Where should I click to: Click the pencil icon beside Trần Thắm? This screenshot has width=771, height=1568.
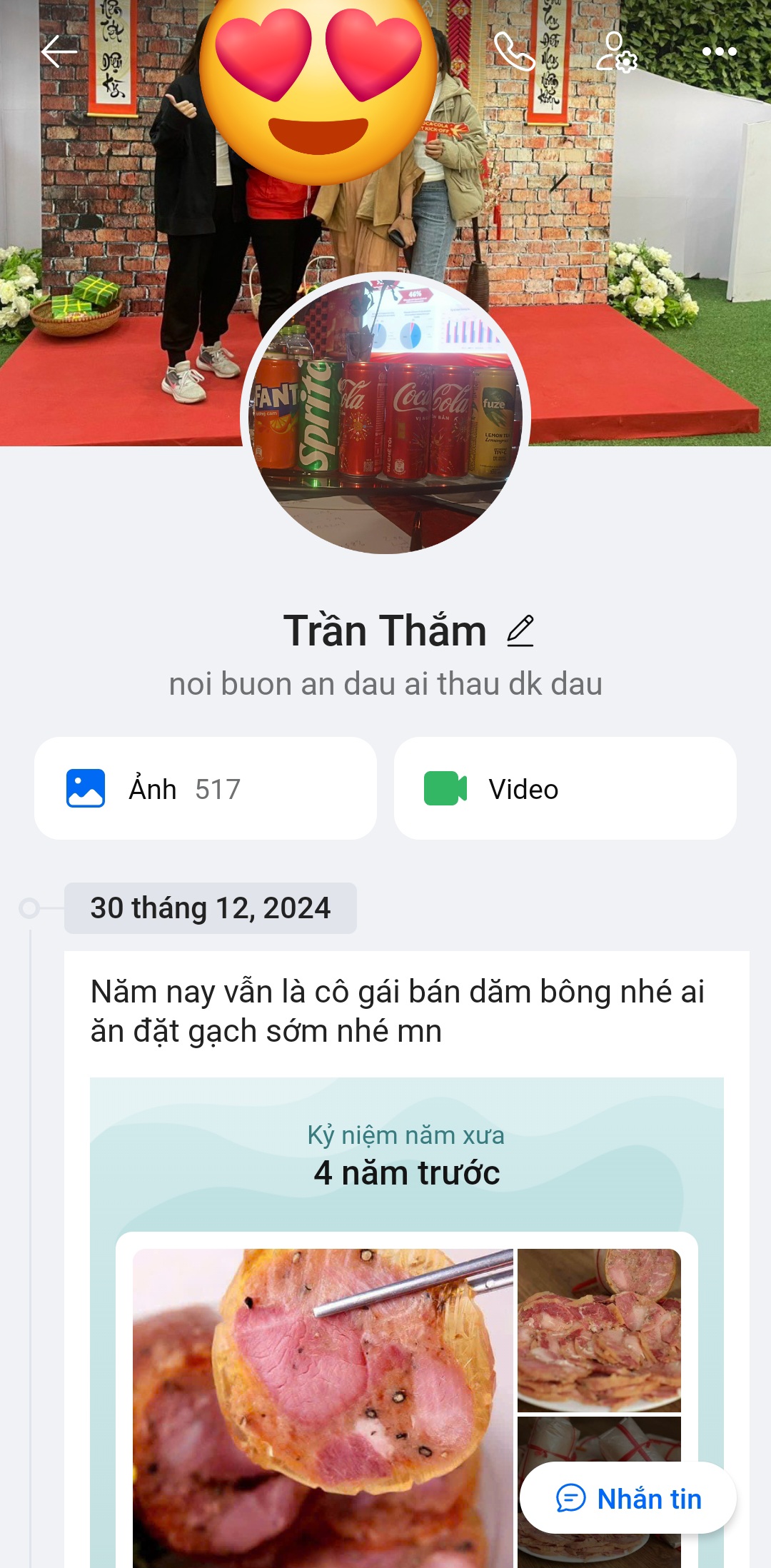[520, 631]
